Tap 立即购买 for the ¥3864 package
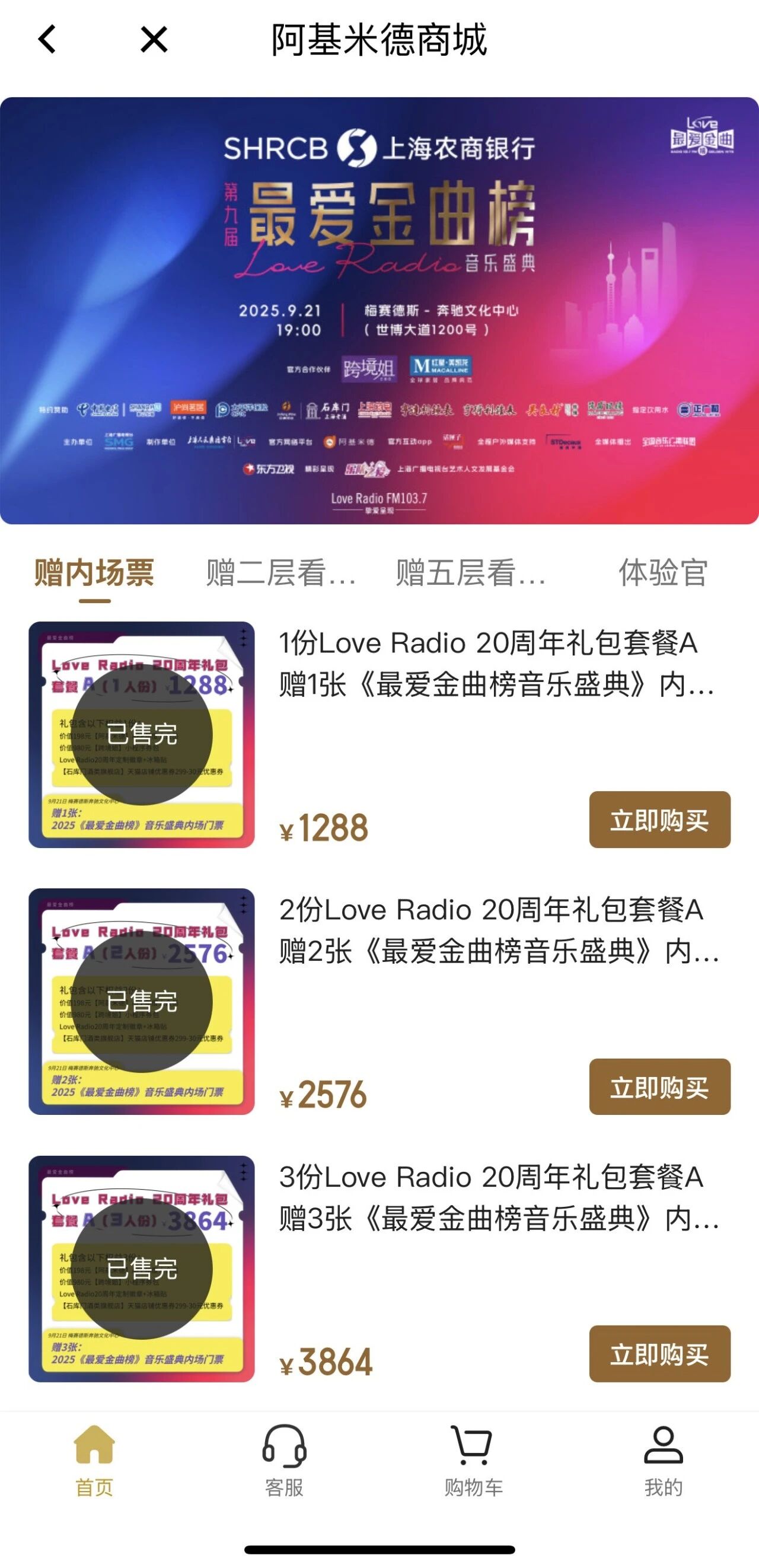759x1568 pixels. click(x=659, y=1354)
